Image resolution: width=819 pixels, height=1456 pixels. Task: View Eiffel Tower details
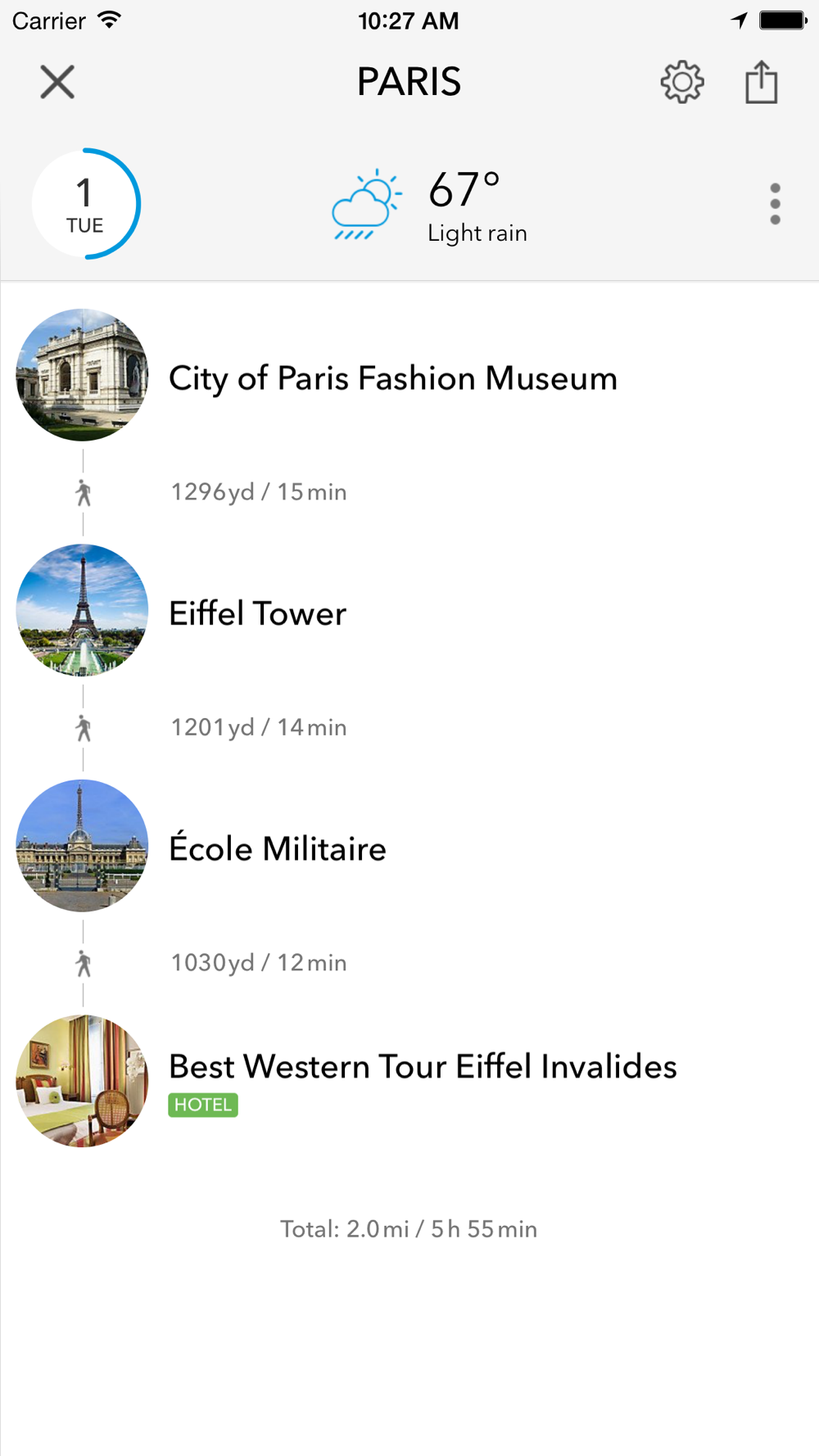(x=257, y=613)
